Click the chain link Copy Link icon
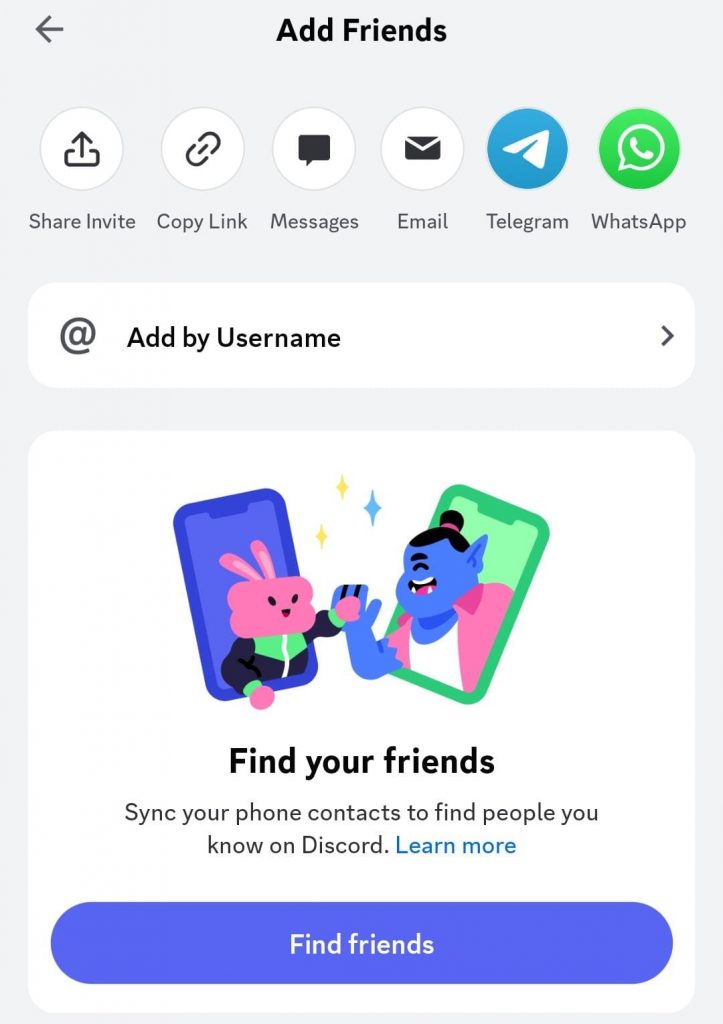Image resolution: width=723 pixels, height=1024 pixels. 201,148
